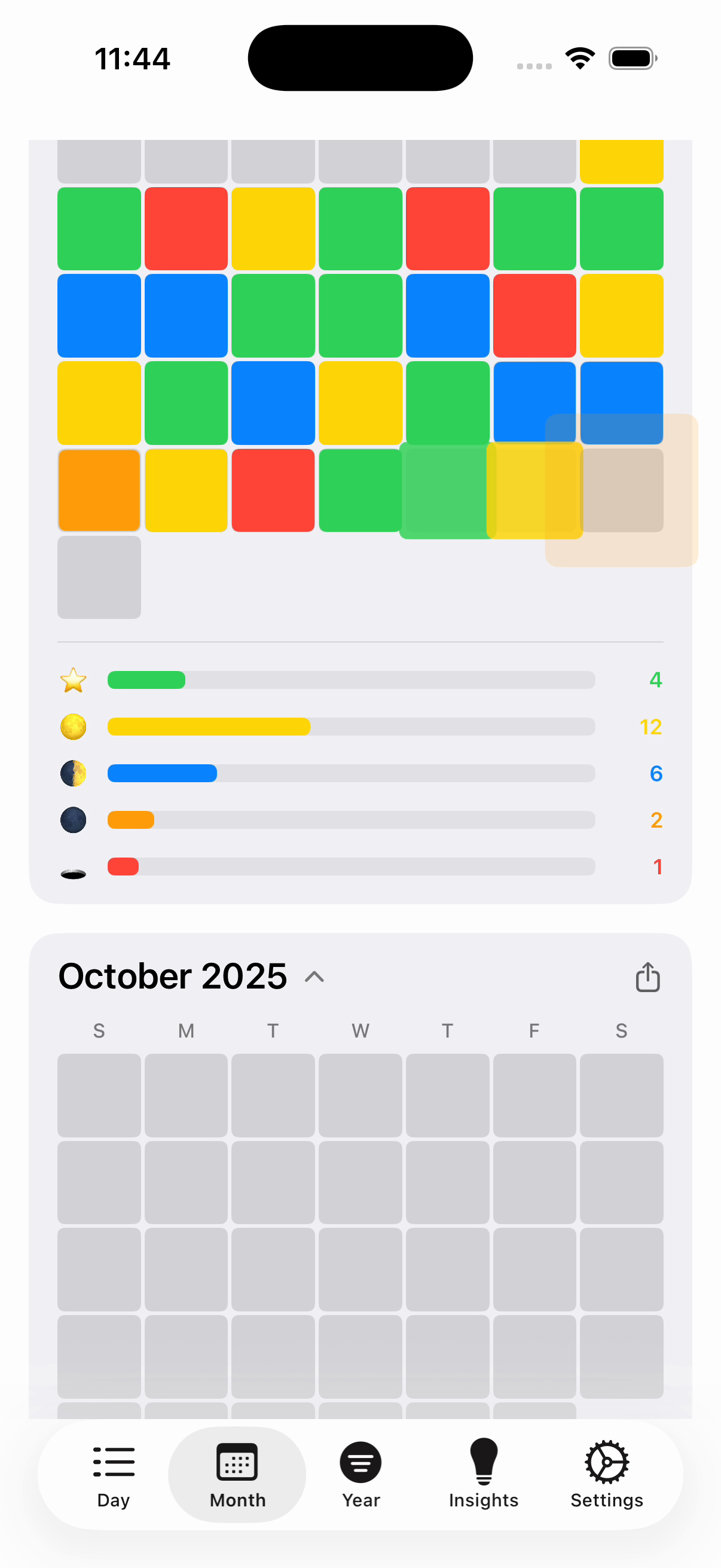
Task: Select the Month tab
Action: (237, 1475)
